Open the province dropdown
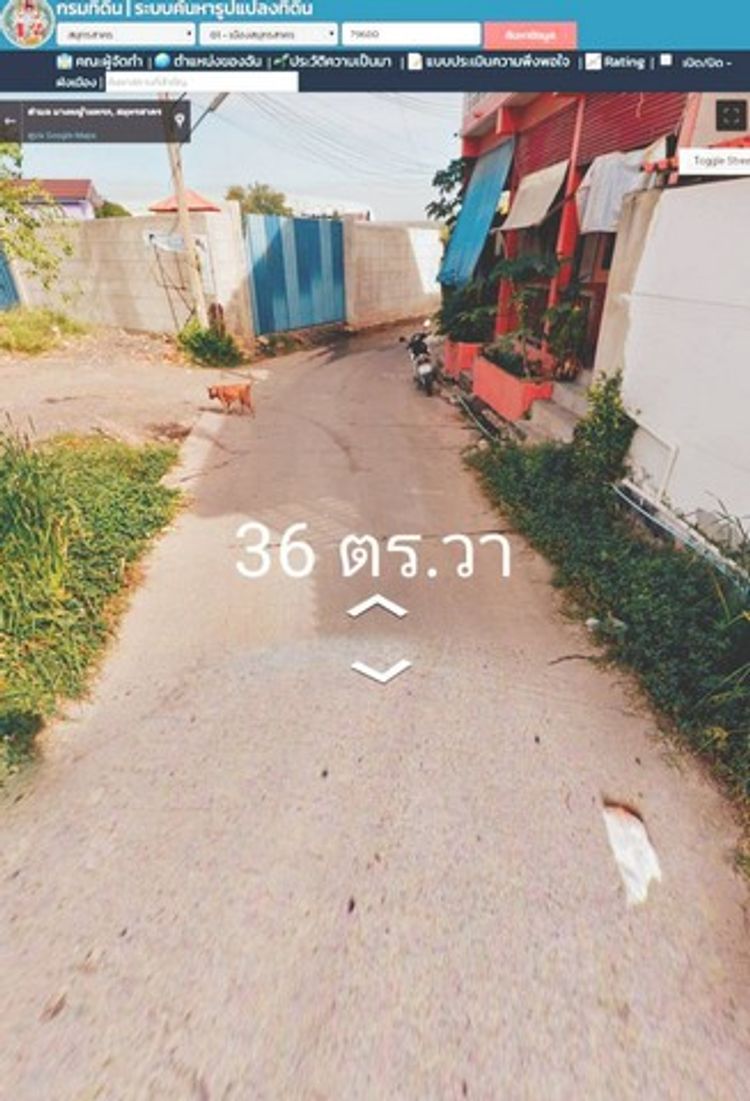This screenshot has height=1101, width=750. pyautogui.click(x=125, y=34)
